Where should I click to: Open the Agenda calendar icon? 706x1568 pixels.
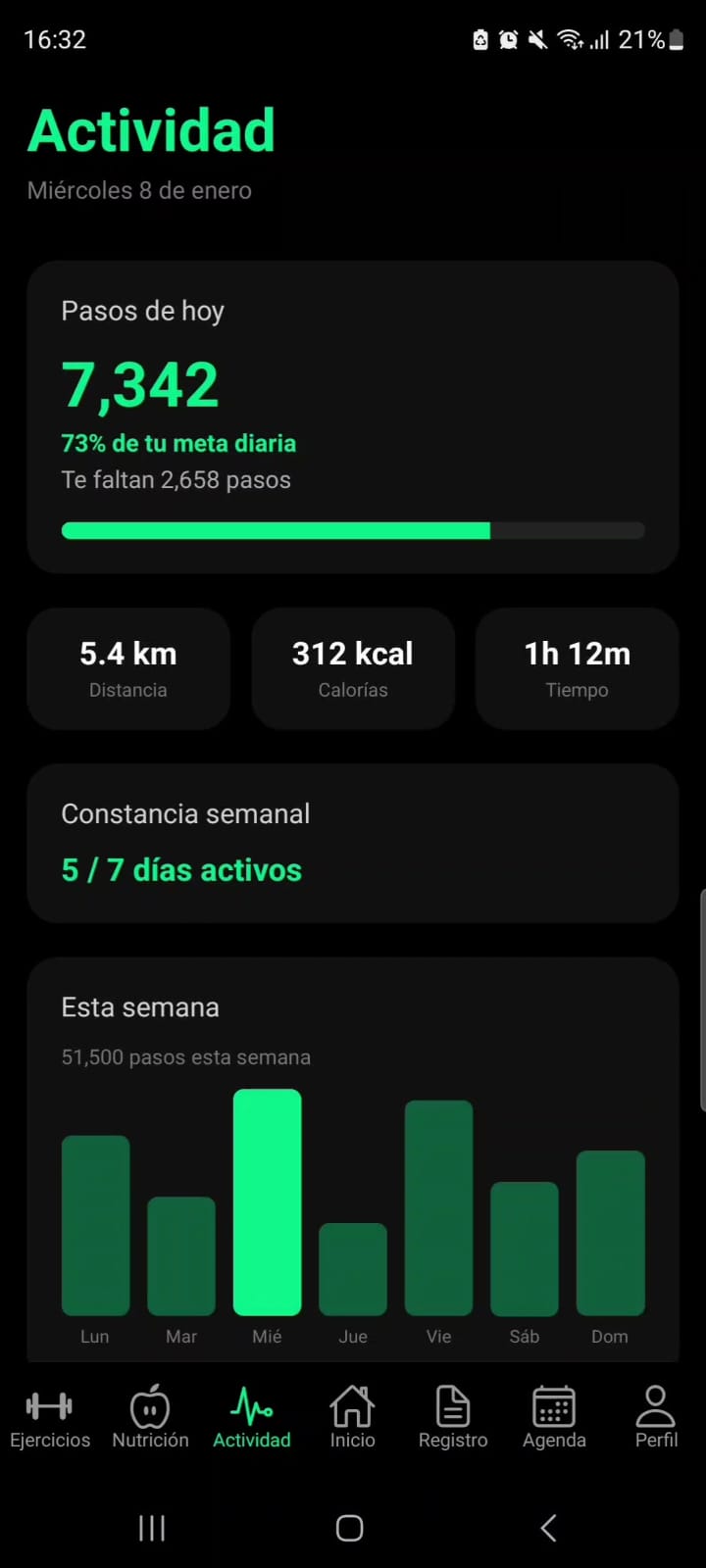pyautogui.click(x=554, y=1403)
